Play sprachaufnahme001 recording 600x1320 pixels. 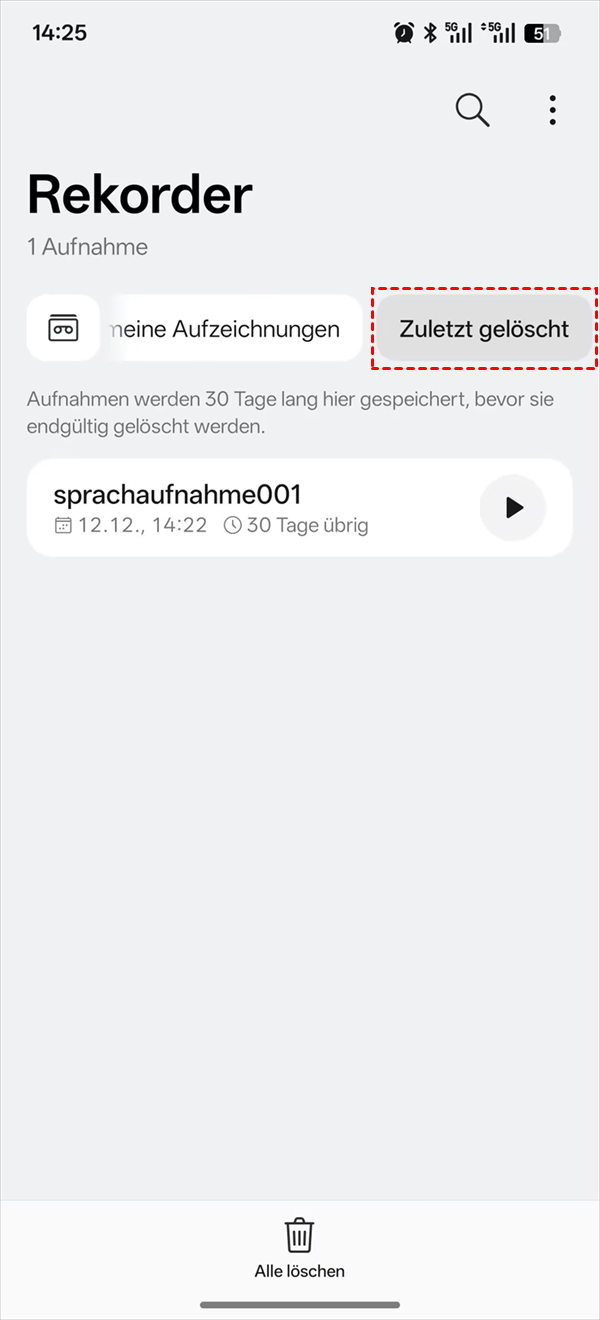pyautogui.click(x=513, y=508)
